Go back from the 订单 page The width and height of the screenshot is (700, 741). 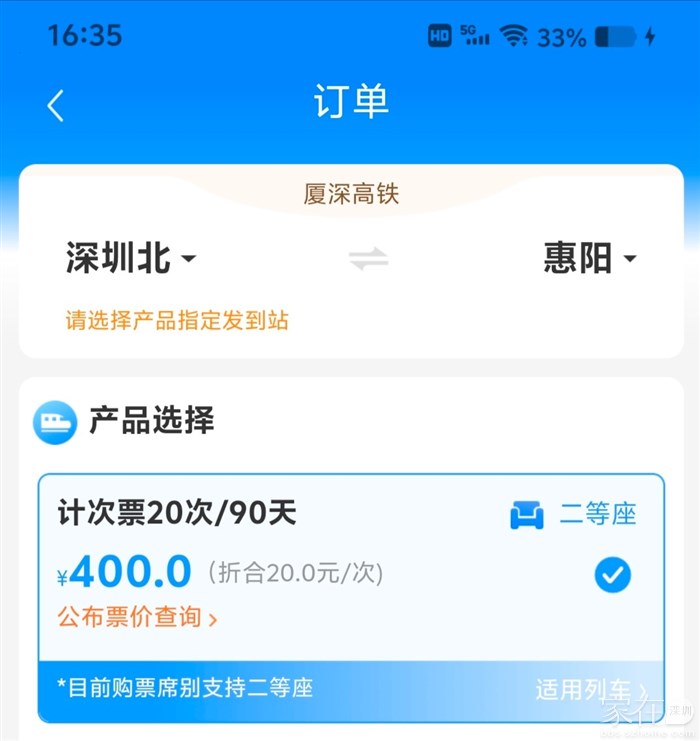pos(56,105)
